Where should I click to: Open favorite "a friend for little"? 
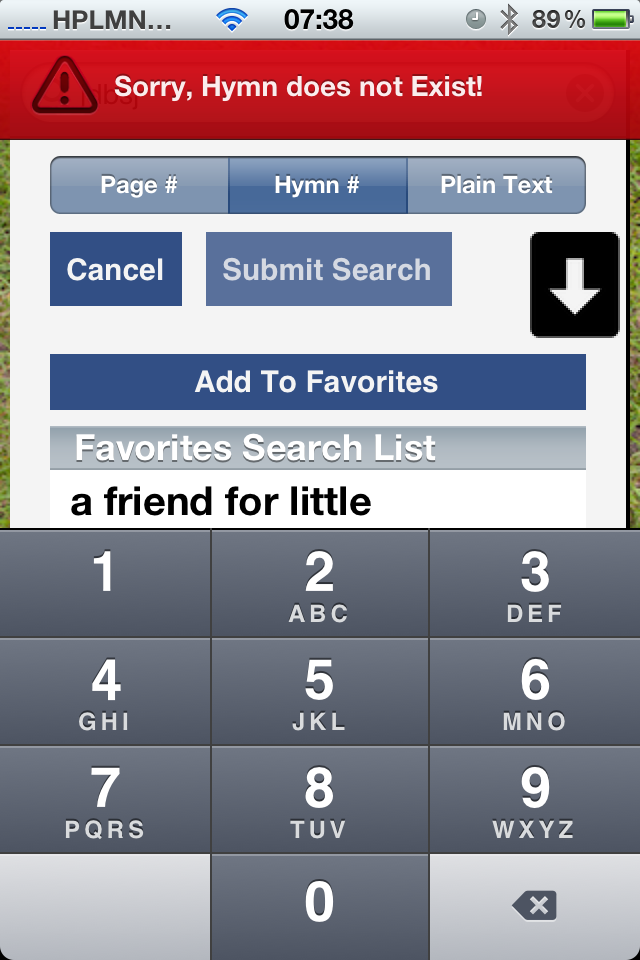(x=222, y=501)
